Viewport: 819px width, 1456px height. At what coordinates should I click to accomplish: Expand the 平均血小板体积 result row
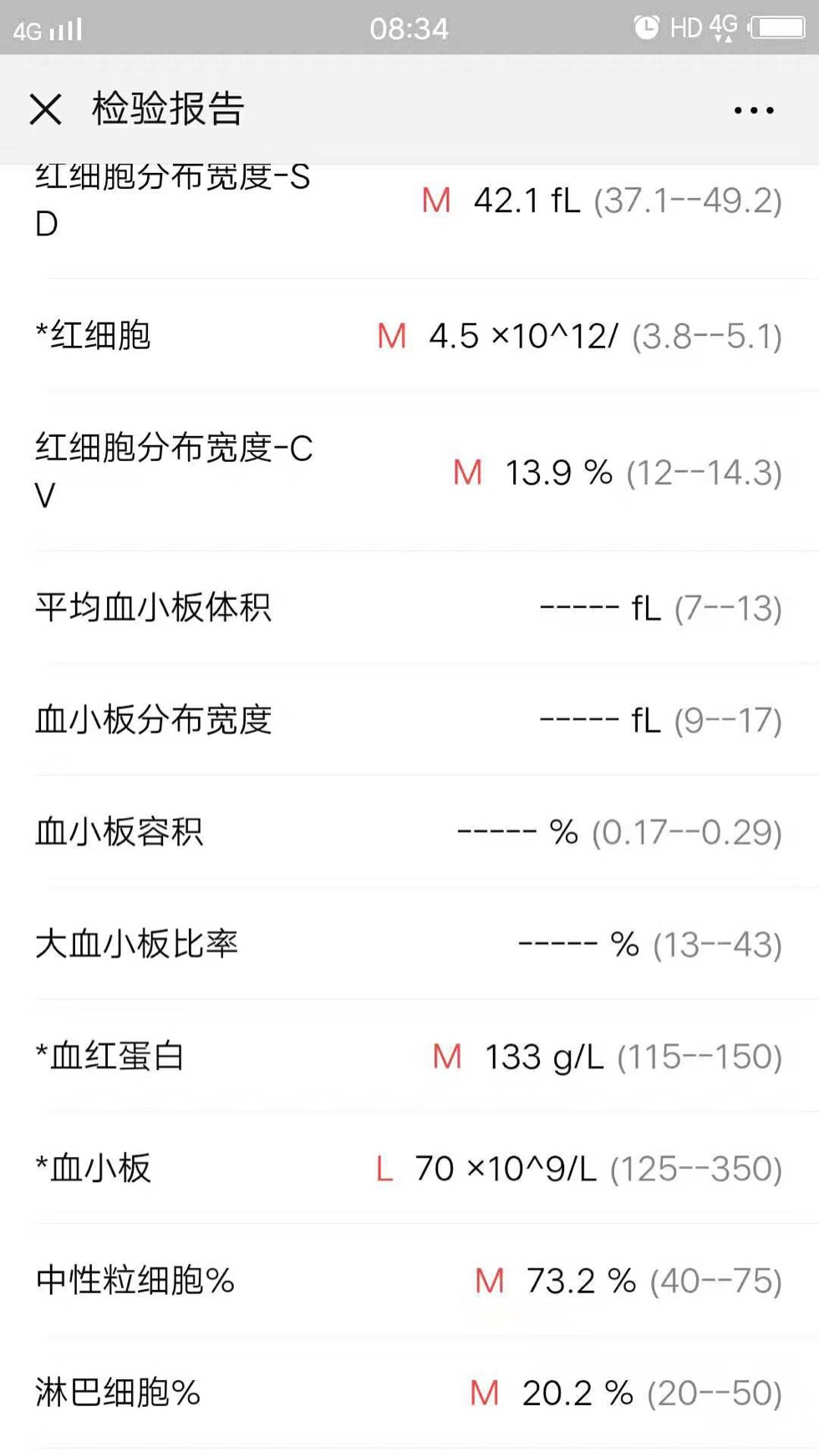click(409, 610)
